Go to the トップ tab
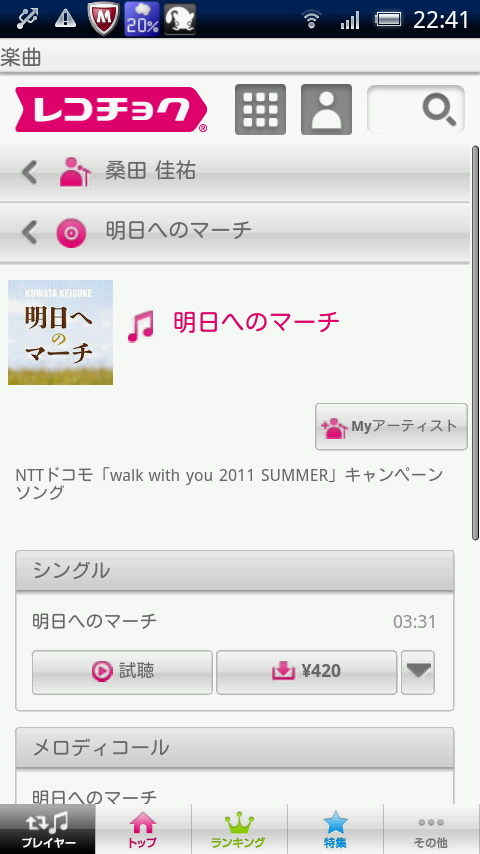Viewport: 480px width, 854px height. (143, 829)
